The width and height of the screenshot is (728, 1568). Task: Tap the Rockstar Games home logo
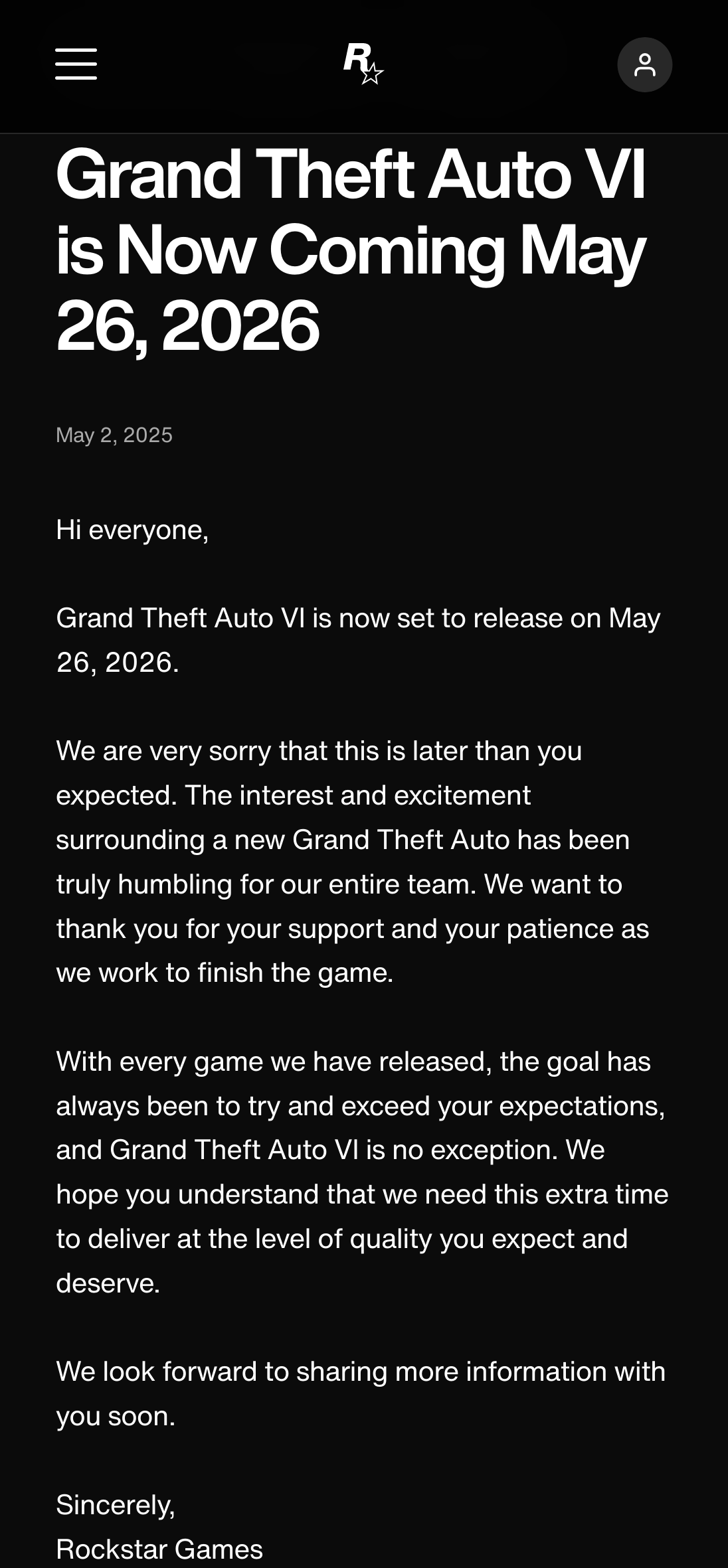363,64
